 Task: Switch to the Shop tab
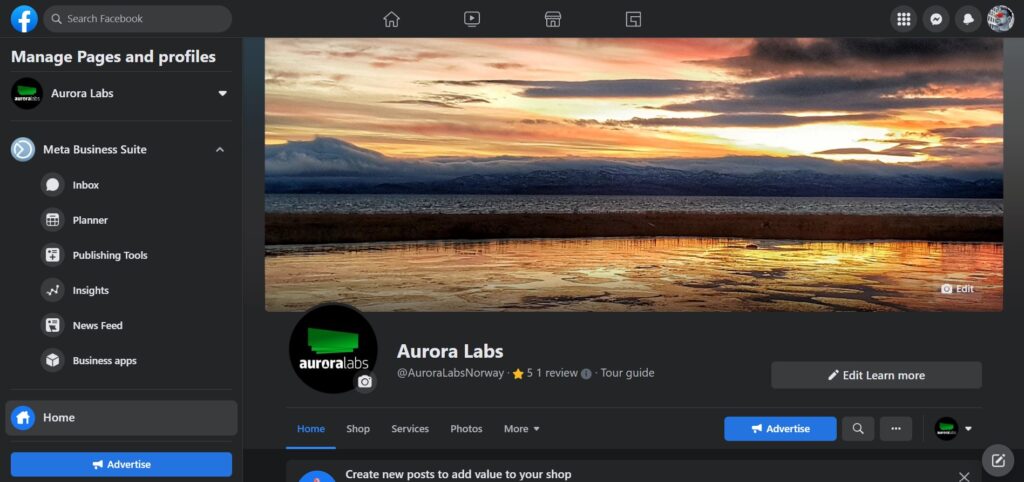358,429
